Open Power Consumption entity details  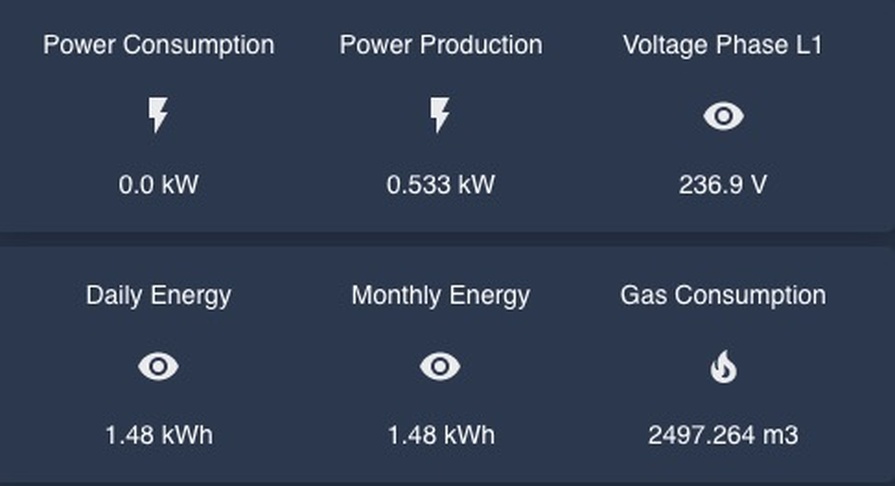coord(158,116)
